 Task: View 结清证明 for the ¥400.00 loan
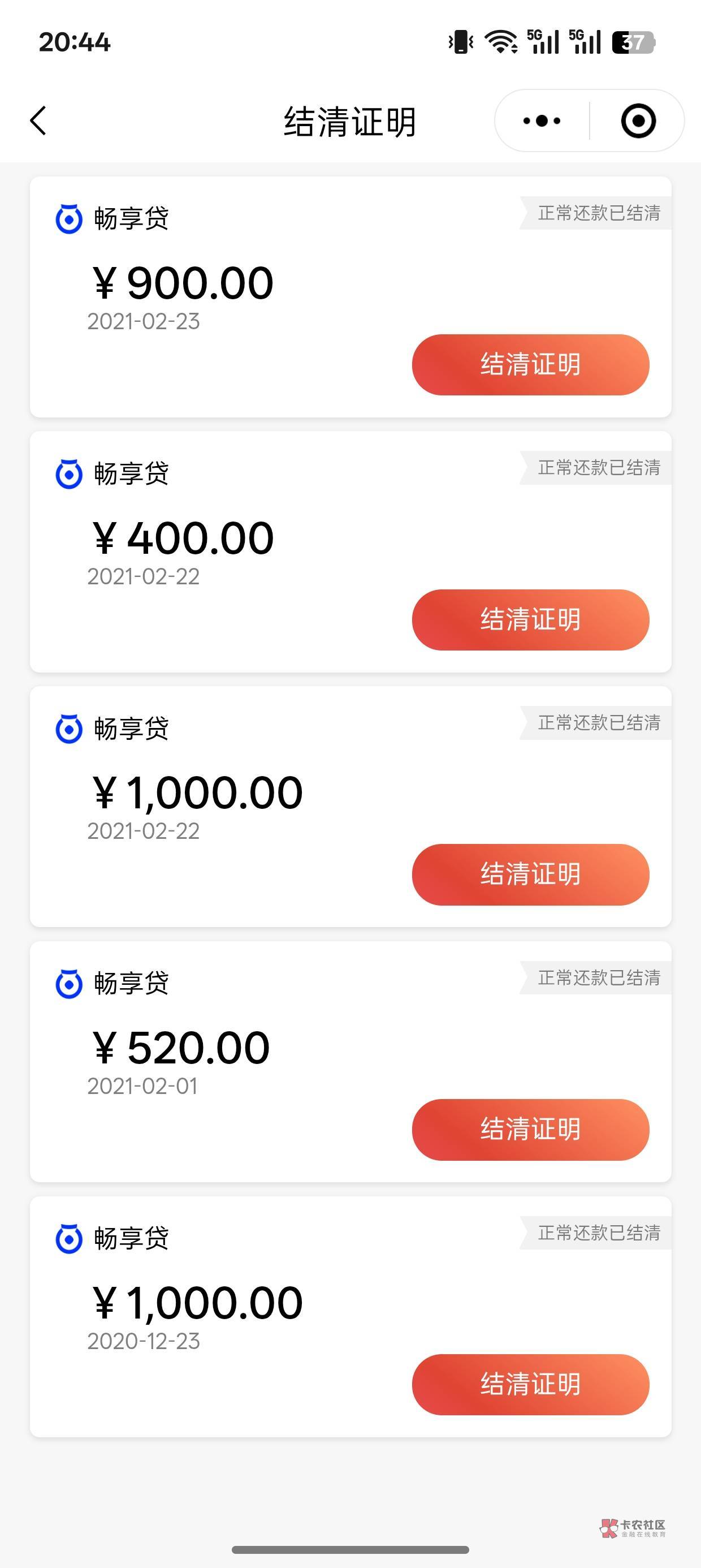(x=530, y=619)
